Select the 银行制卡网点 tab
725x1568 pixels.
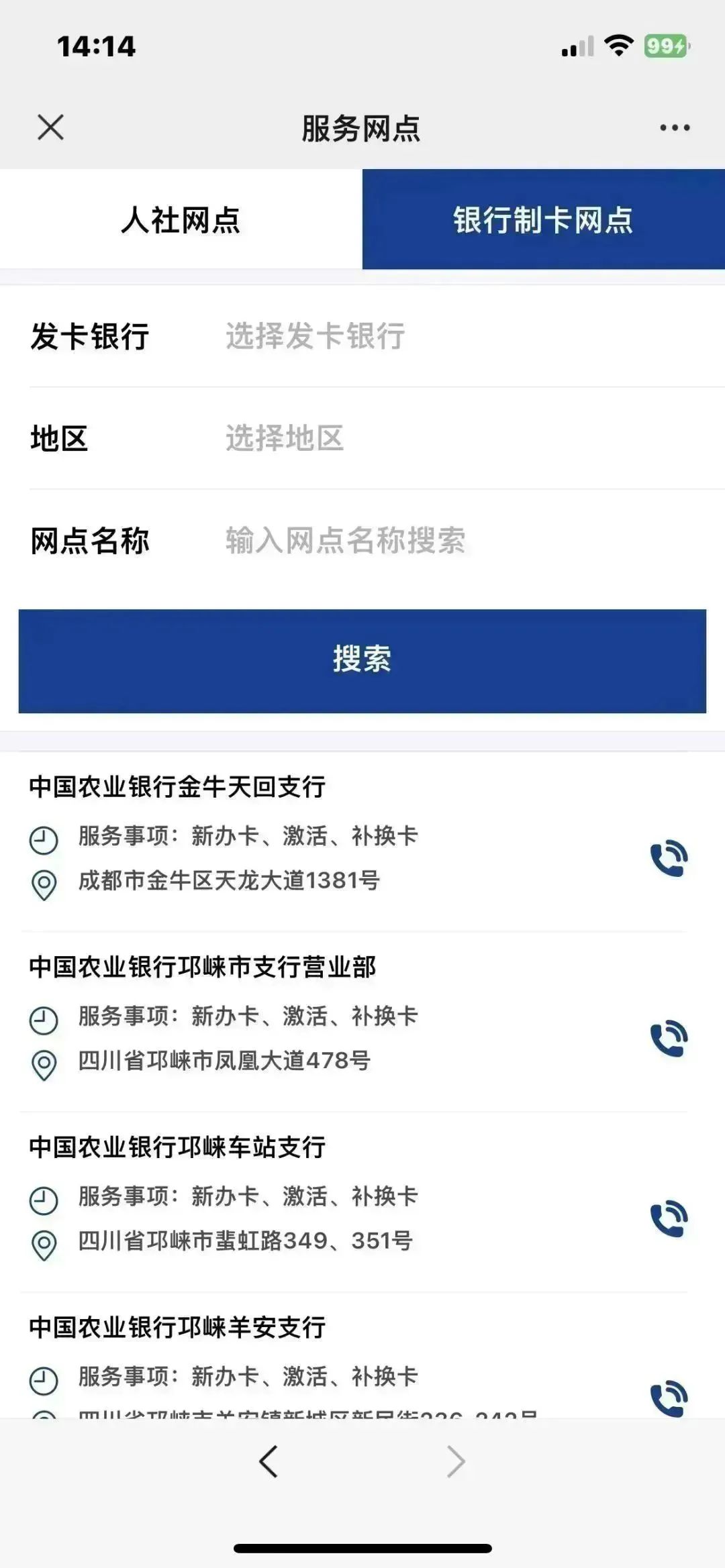coord(543,220)
